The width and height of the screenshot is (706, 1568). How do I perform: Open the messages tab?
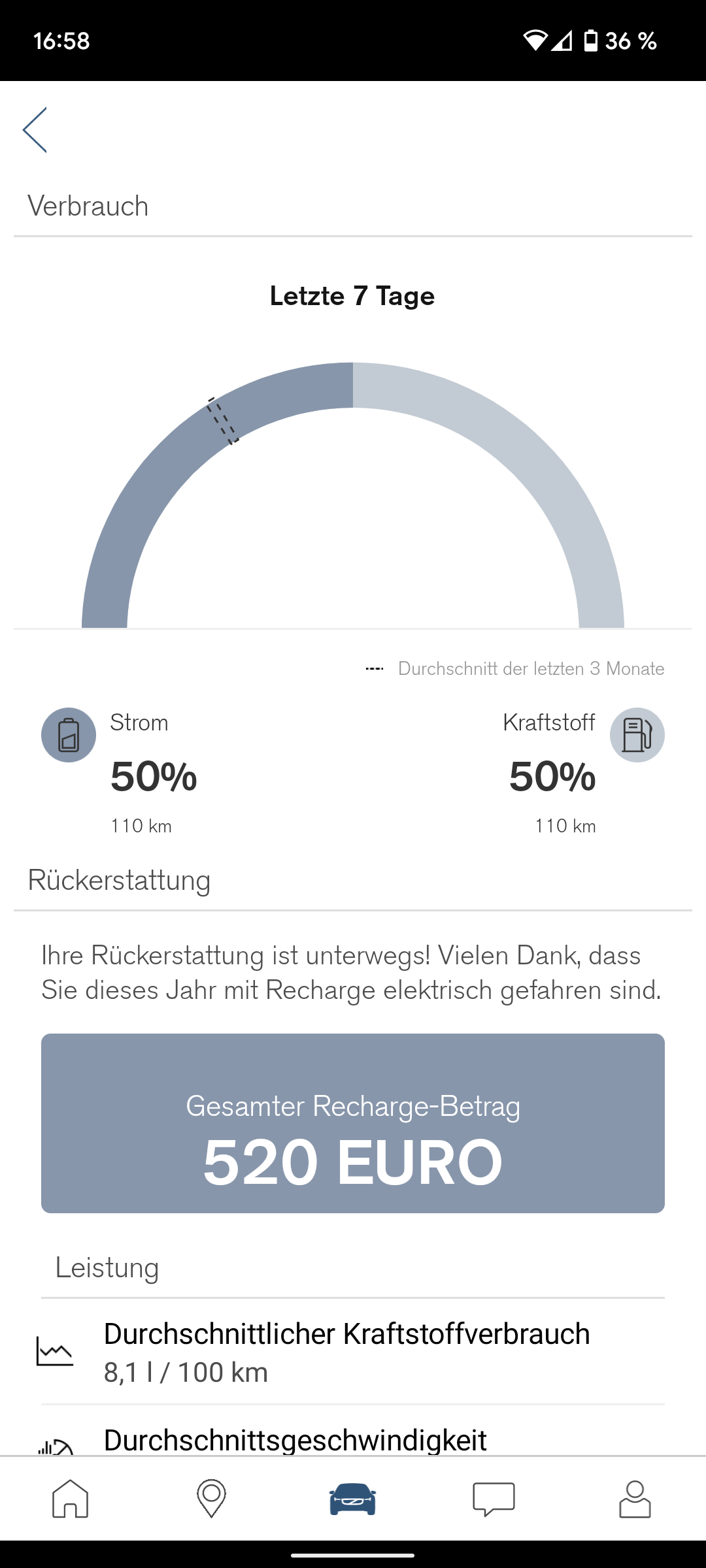pyautogui.click(x=494, y=1498)
